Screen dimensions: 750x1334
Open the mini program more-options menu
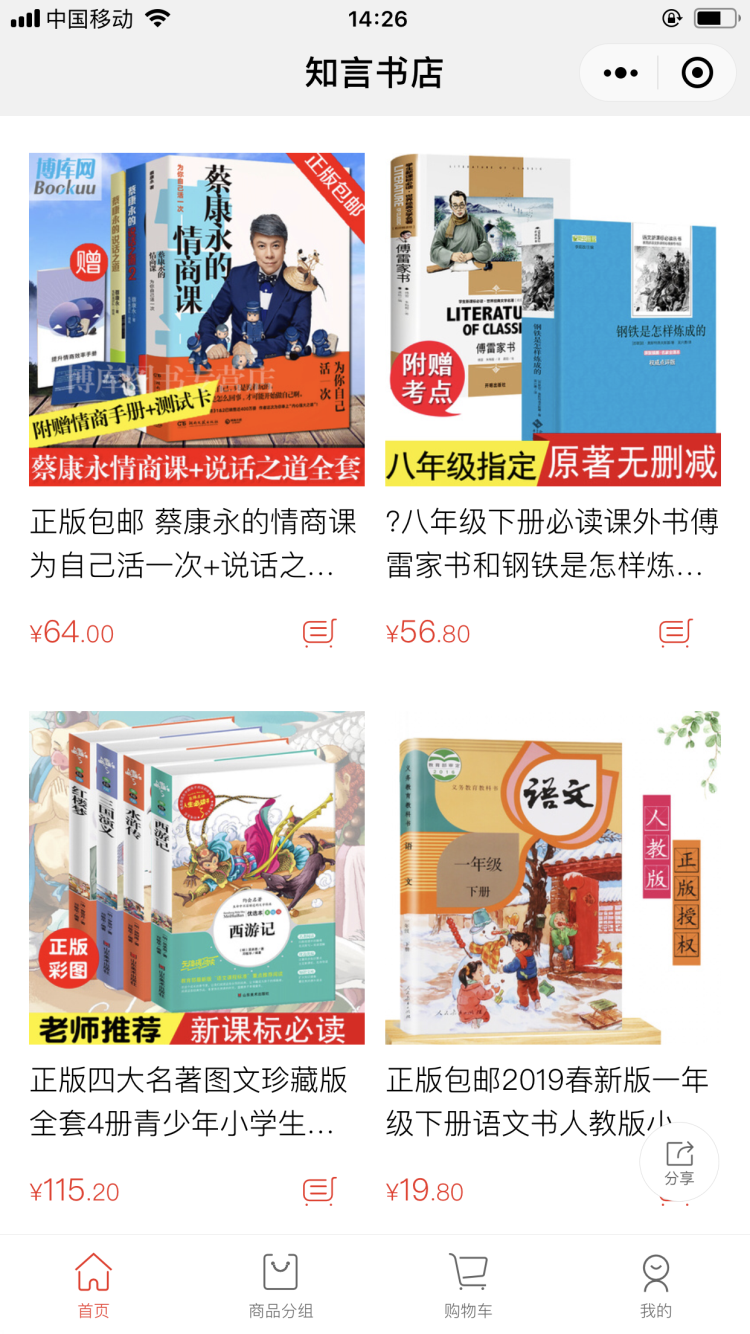coord(620,73)
